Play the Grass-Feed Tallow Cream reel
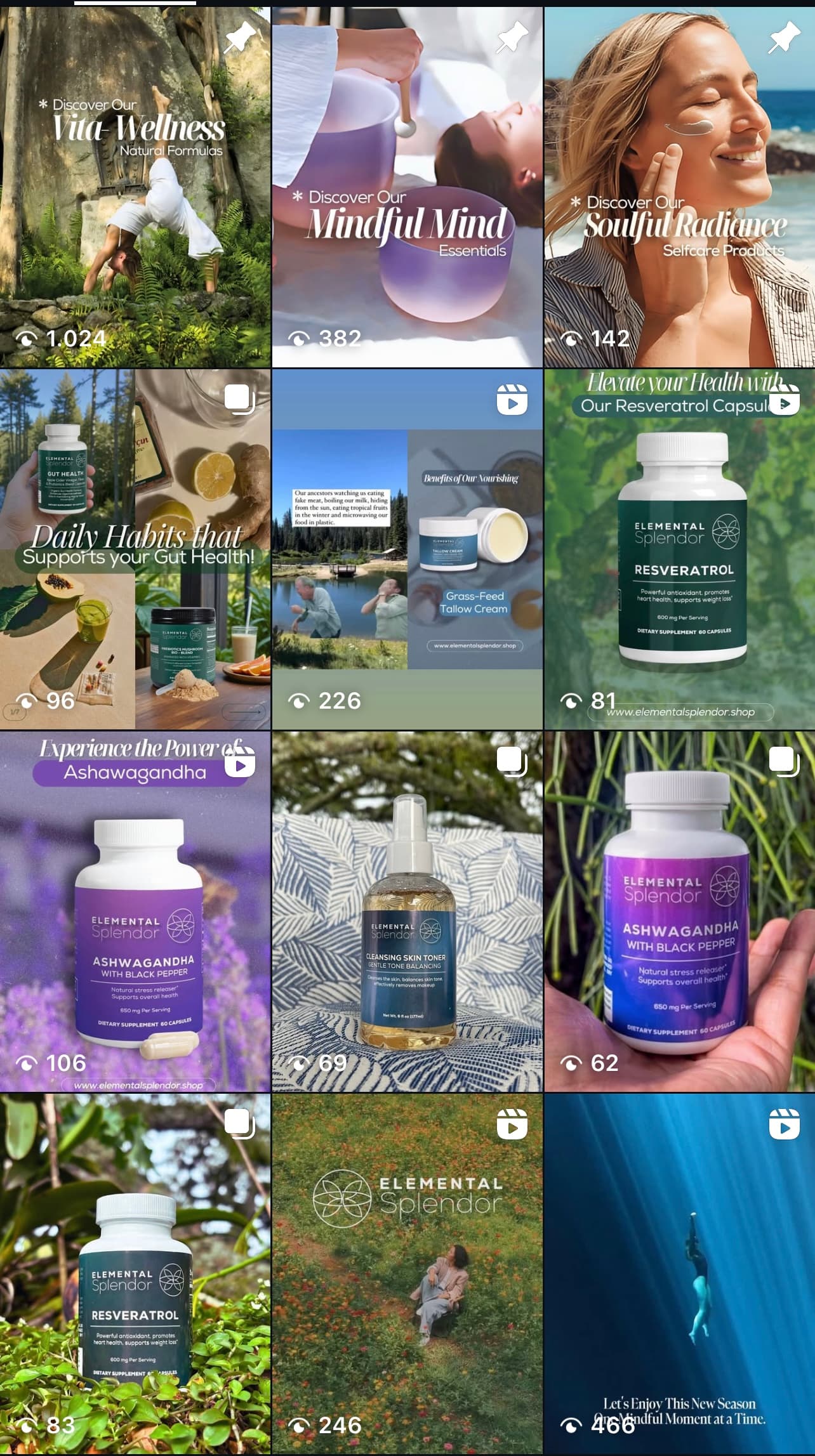The width and height of the screenshot is (815, 1456). (407, 549)
